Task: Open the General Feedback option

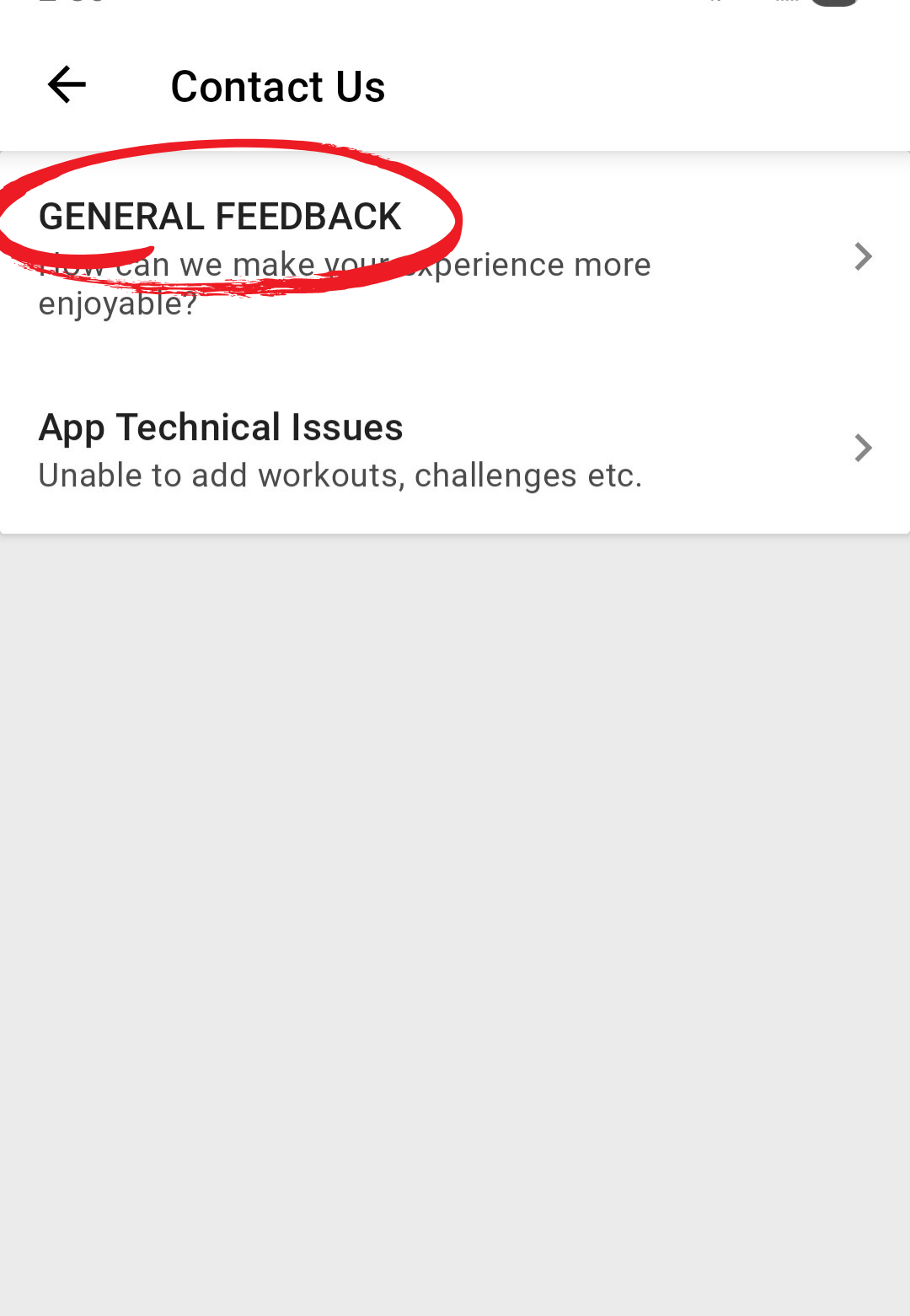Action: pyautogui.click(x=455, y=257)
